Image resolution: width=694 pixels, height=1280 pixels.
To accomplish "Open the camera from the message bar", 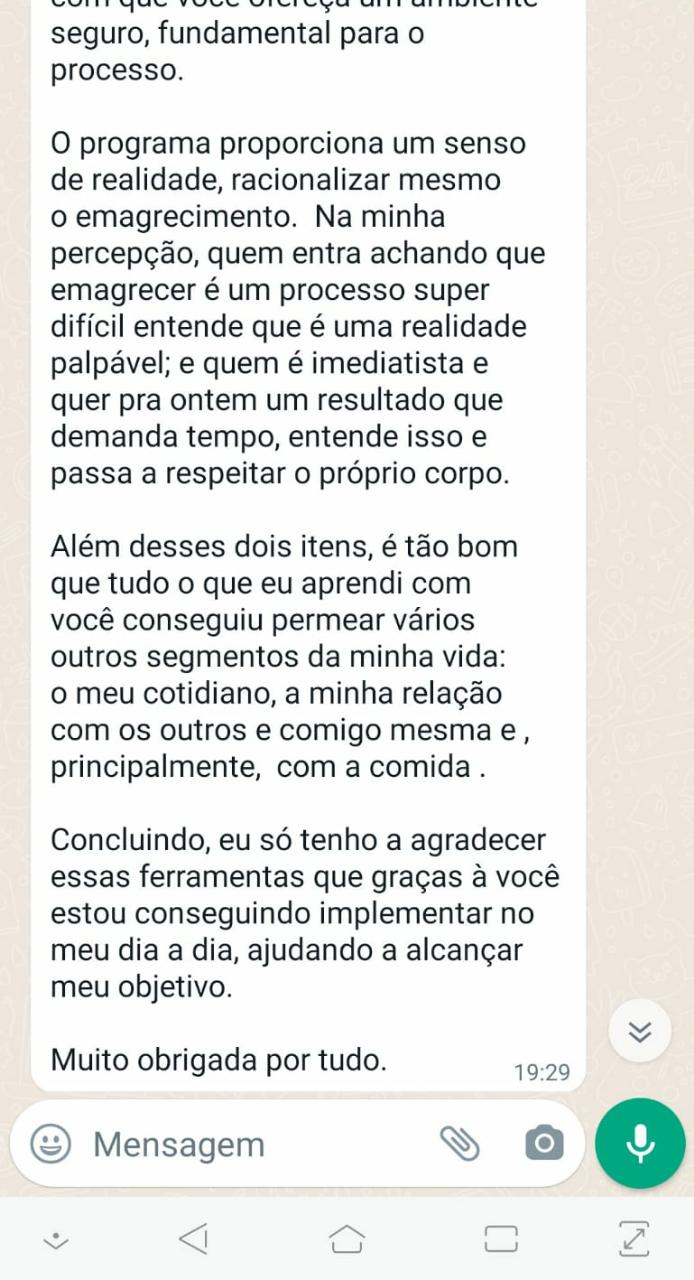I will [544, 1143].
